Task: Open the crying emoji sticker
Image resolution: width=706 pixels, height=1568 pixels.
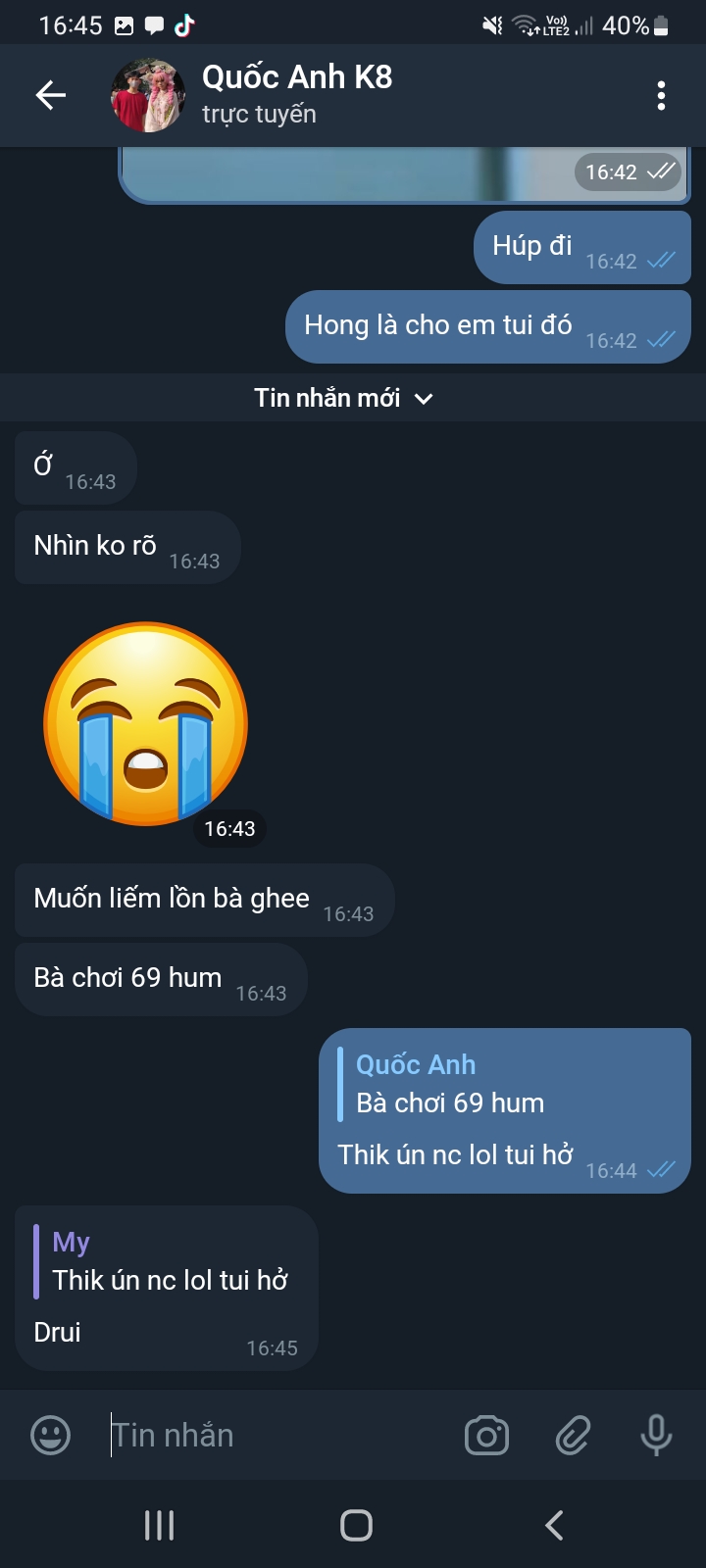Action: [146, 723]
